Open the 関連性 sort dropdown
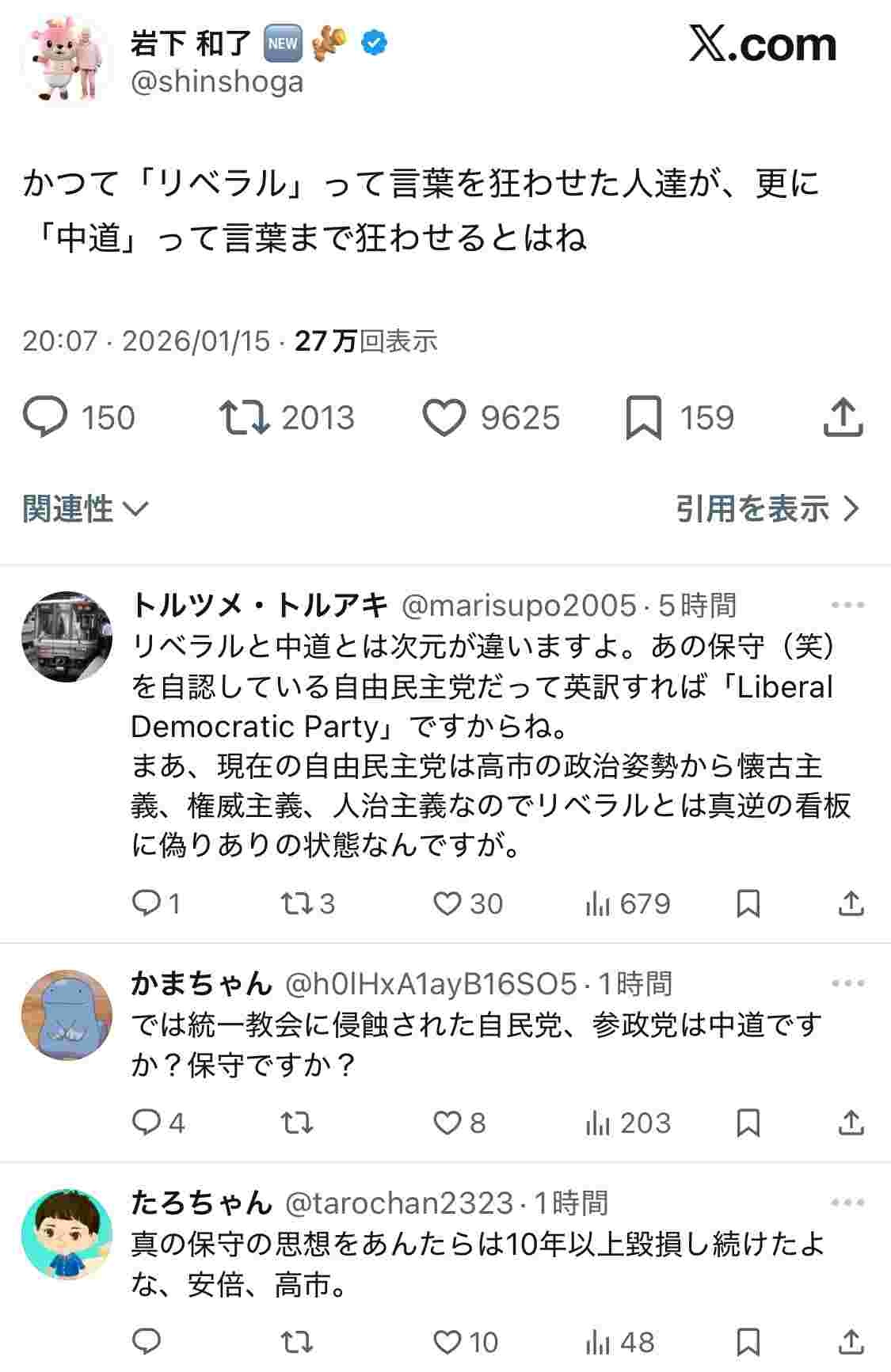 click(x=82, y=510)
